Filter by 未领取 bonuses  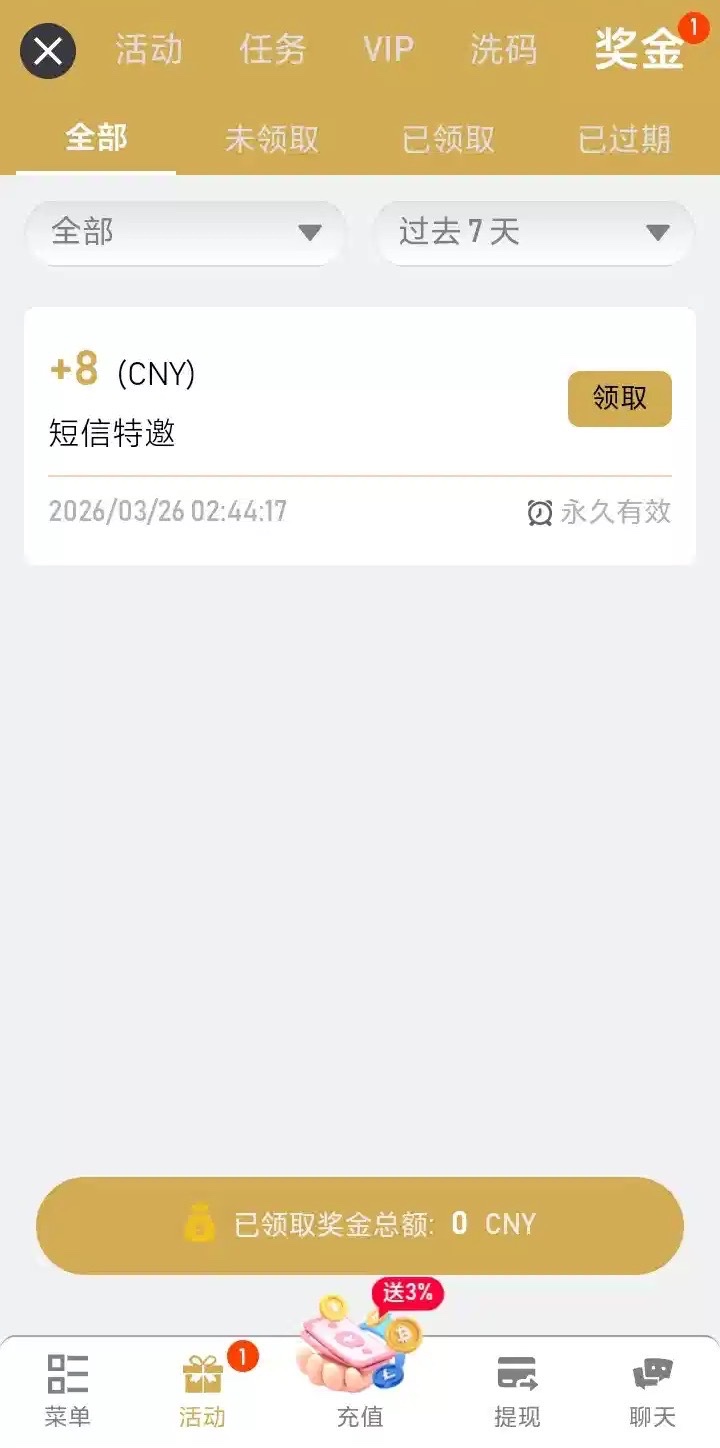[x=272, y=139]
